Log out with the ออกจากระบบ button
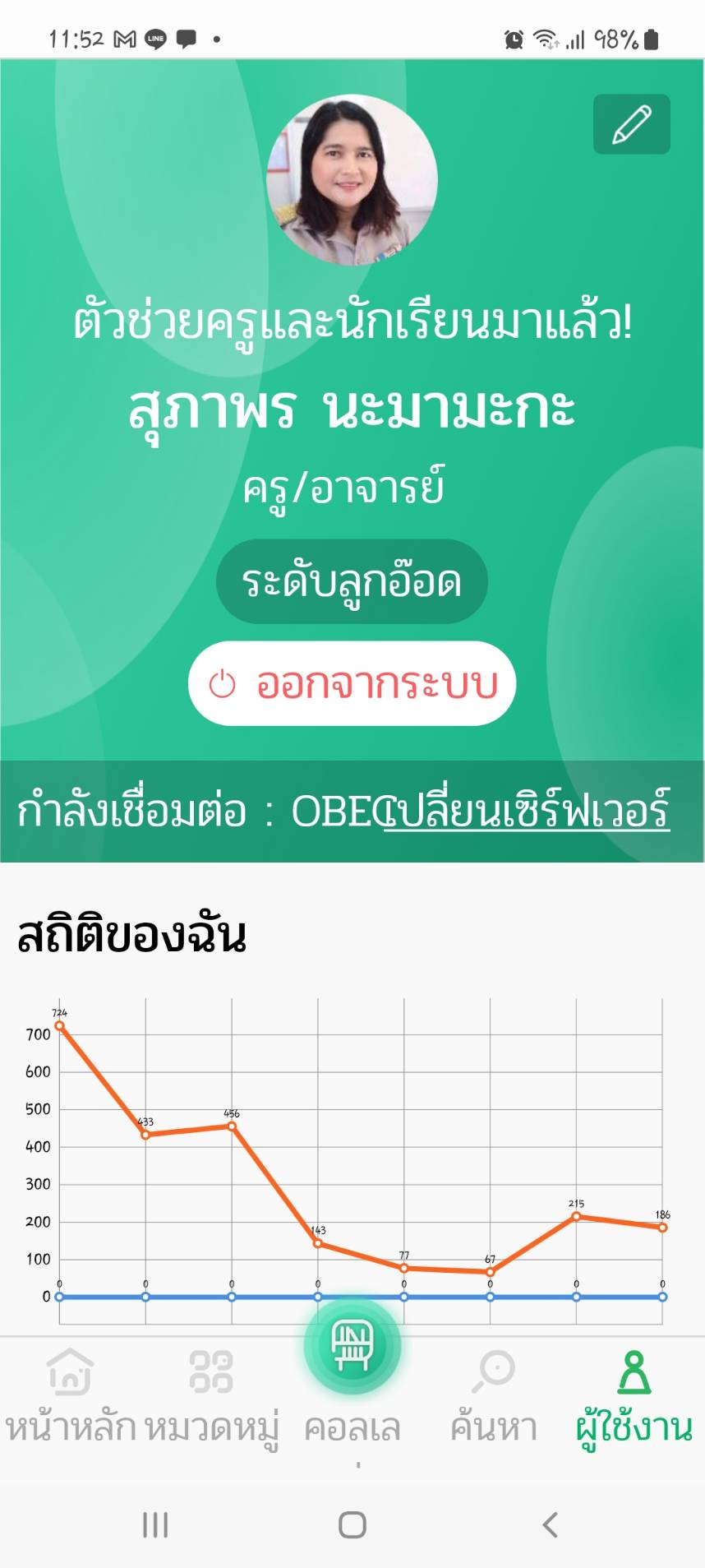The width and height of the screenshot is (705, 1568). (352, 683)
